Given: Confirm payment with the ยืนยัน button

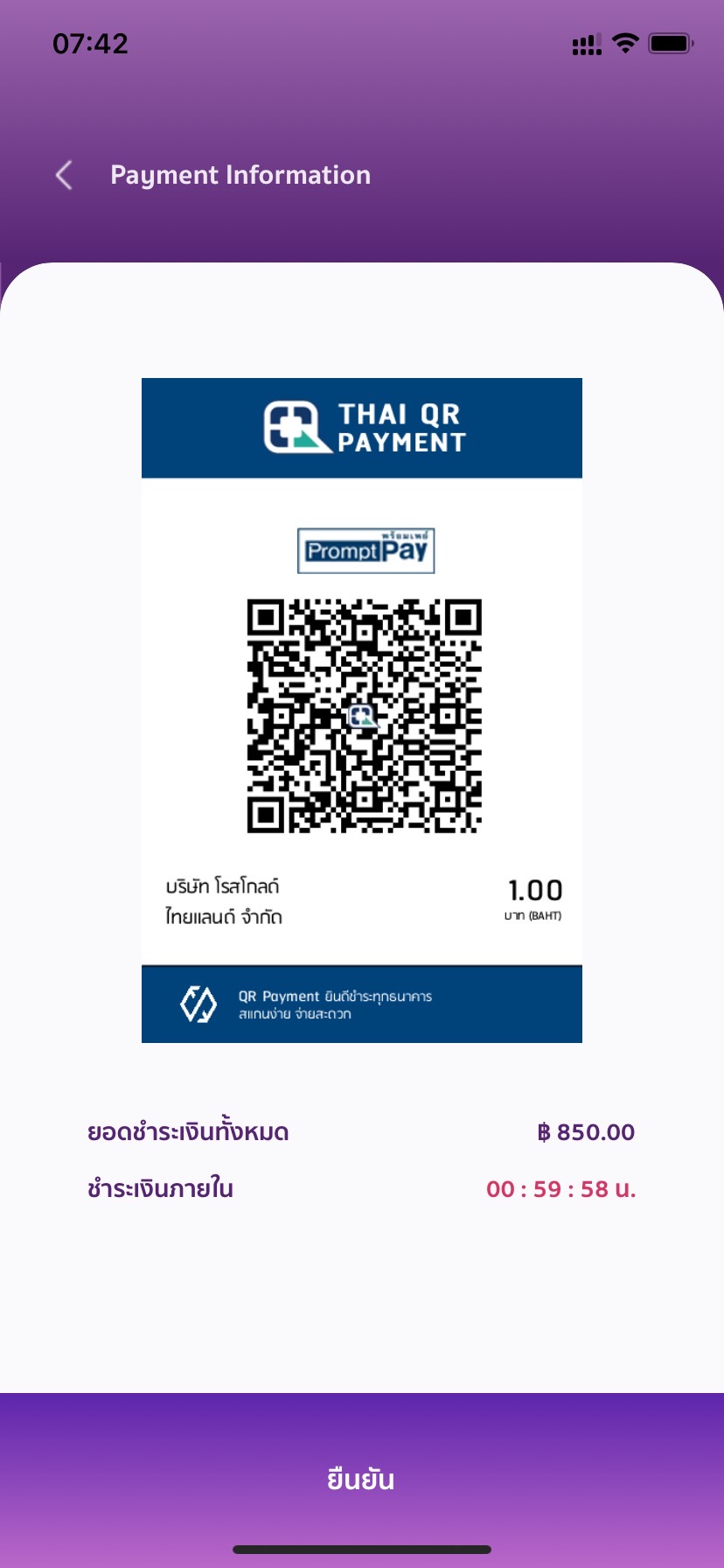Looking at the screenshot, I should pyautogui.click(x=361, y=1479).
